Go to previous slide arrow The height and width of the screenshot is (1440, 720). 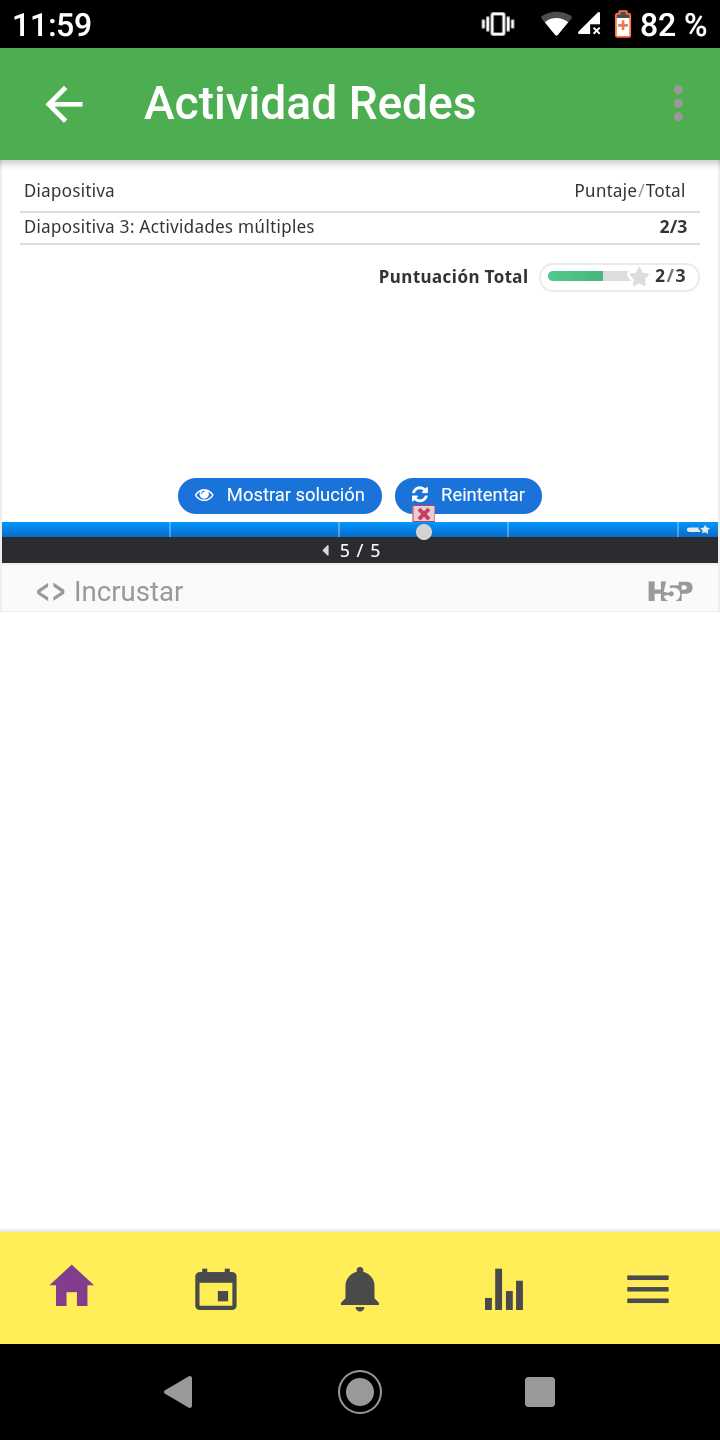(x=325, y=551)
